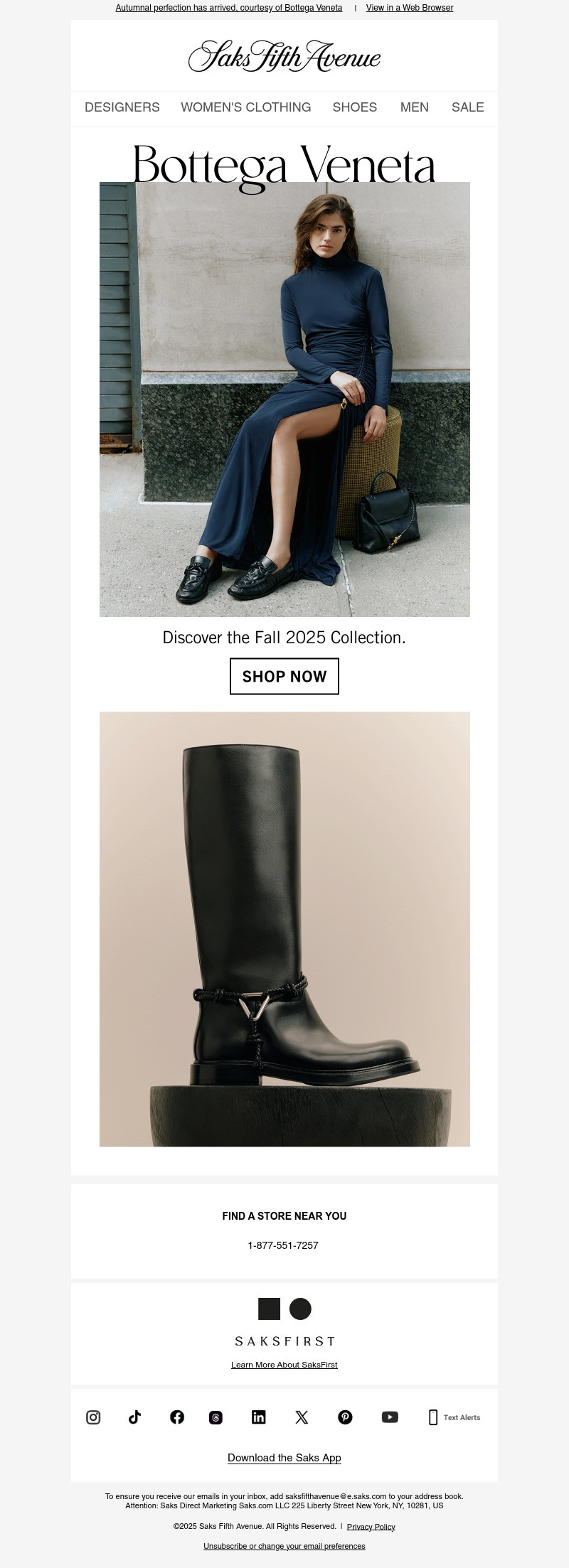Go to Women's Clothing section

pos(245,107)
